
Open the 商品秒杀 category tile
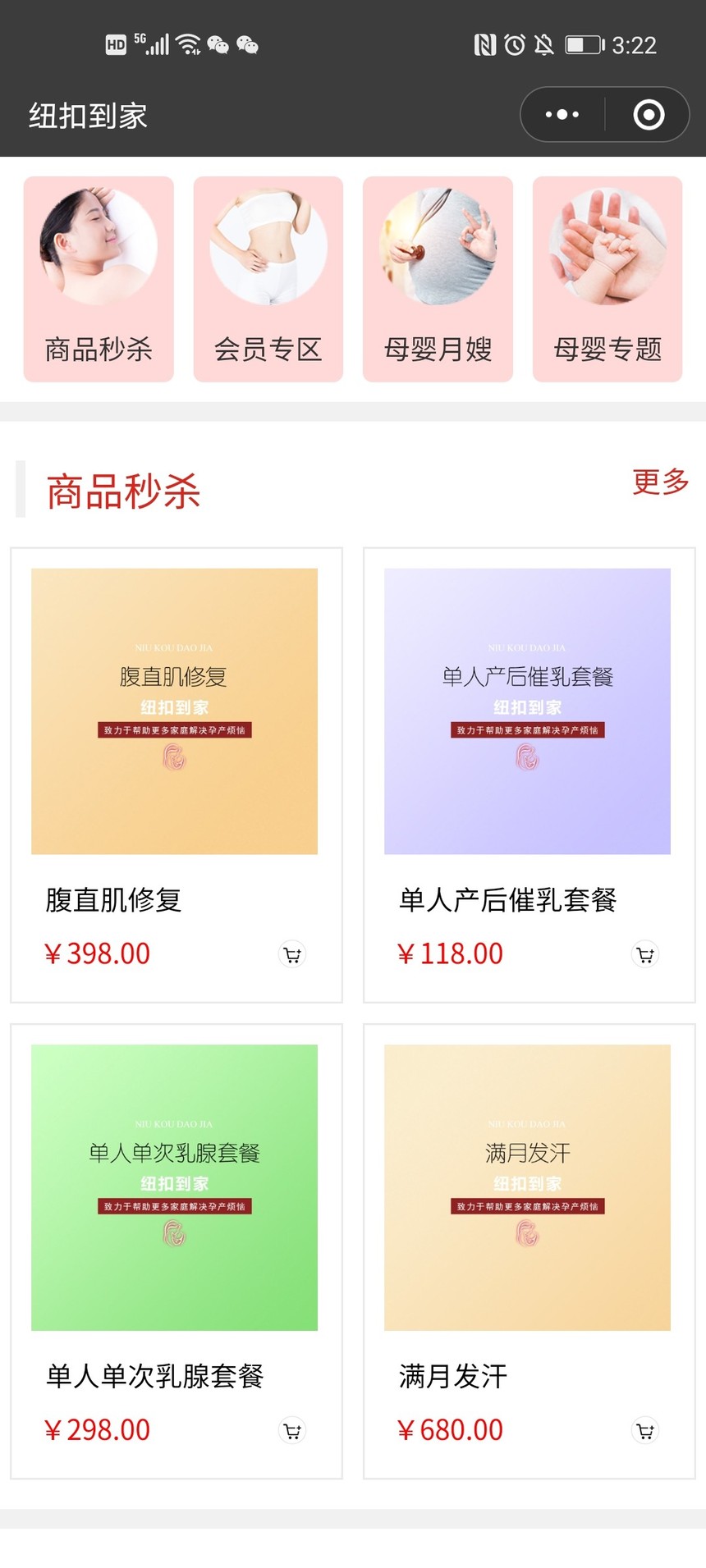[x=99, y=279]
